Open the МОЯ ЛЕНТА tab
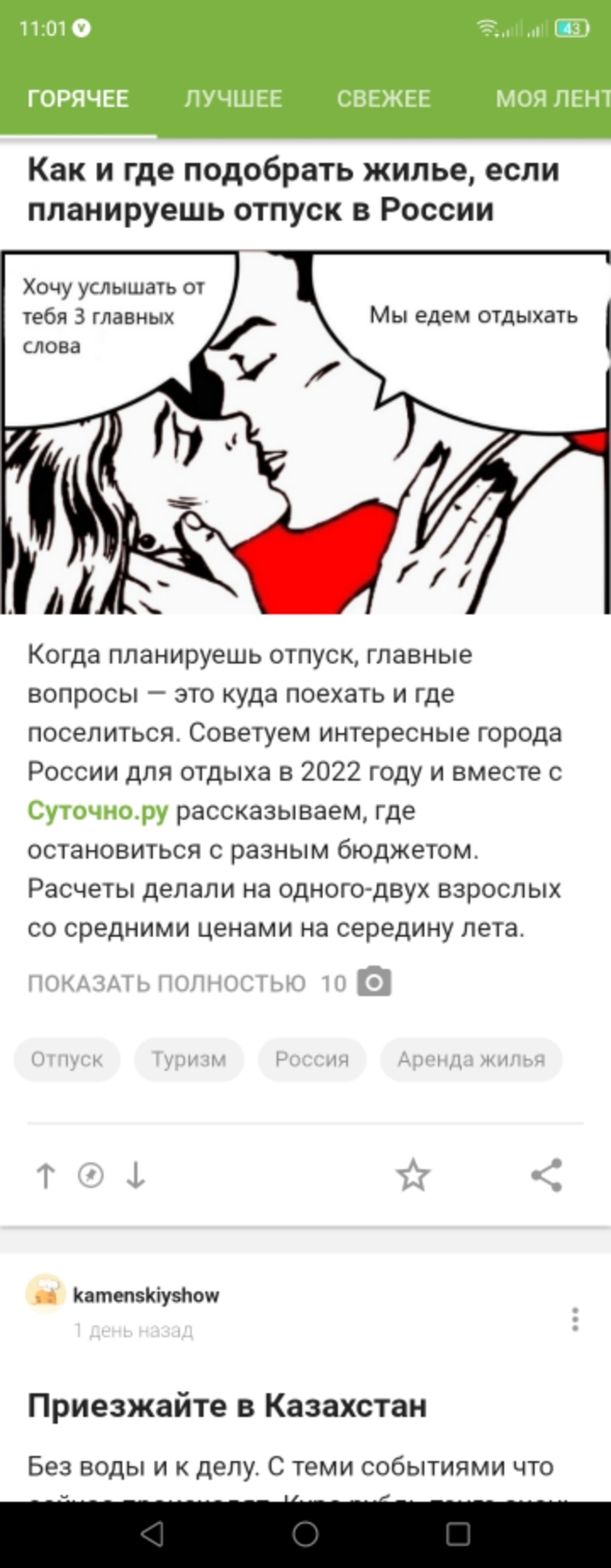The width and height of the screenshot is (611, 1568). click(x=552, y=99)
